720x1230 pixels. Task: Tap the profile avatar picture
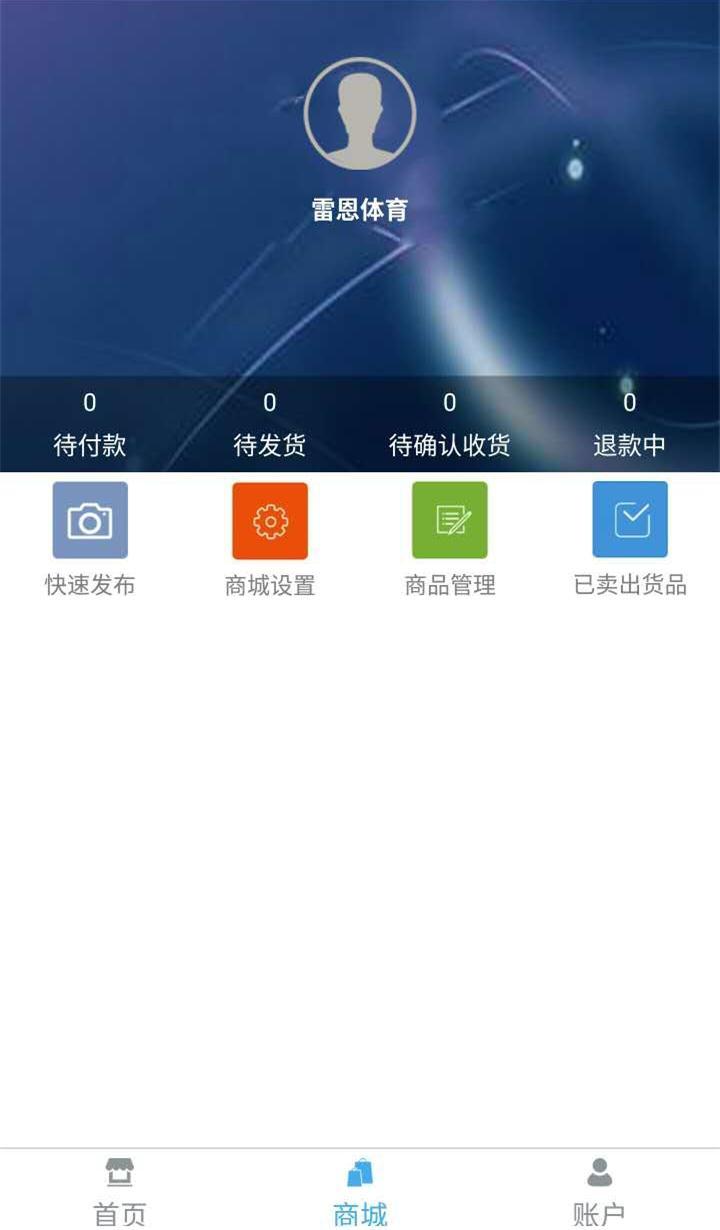360,113
